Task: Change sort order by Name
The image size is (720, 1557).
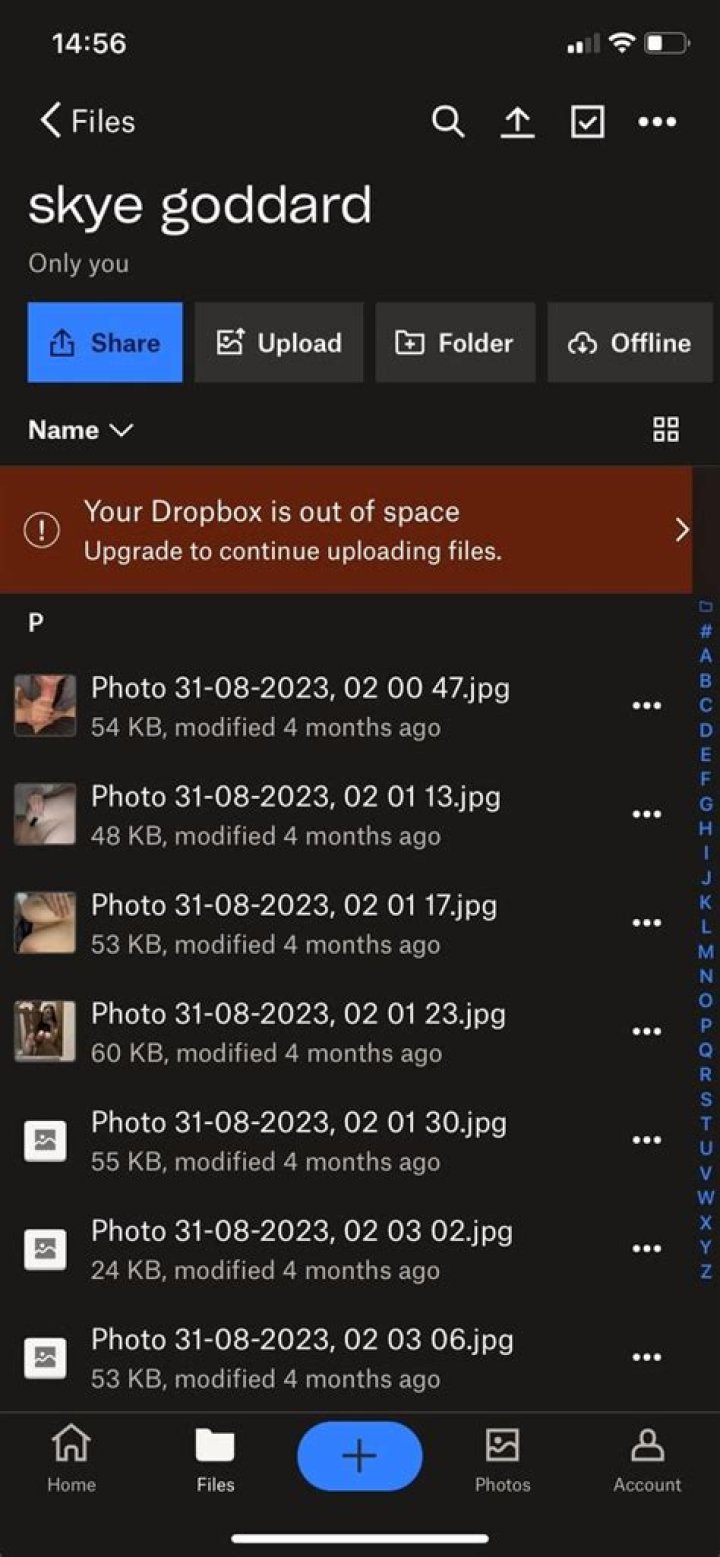Action: point(80,430)
